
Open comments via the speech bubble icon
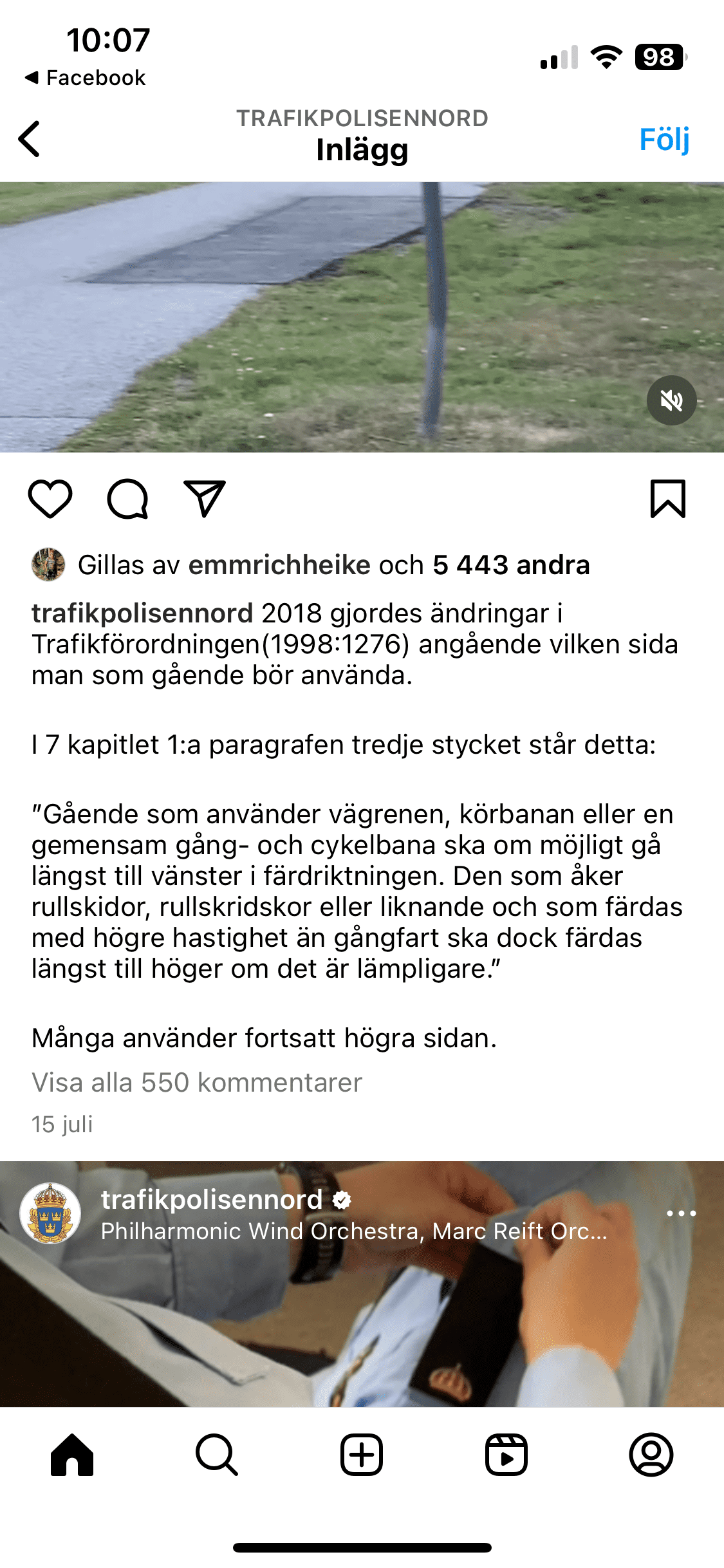[127, 499]
